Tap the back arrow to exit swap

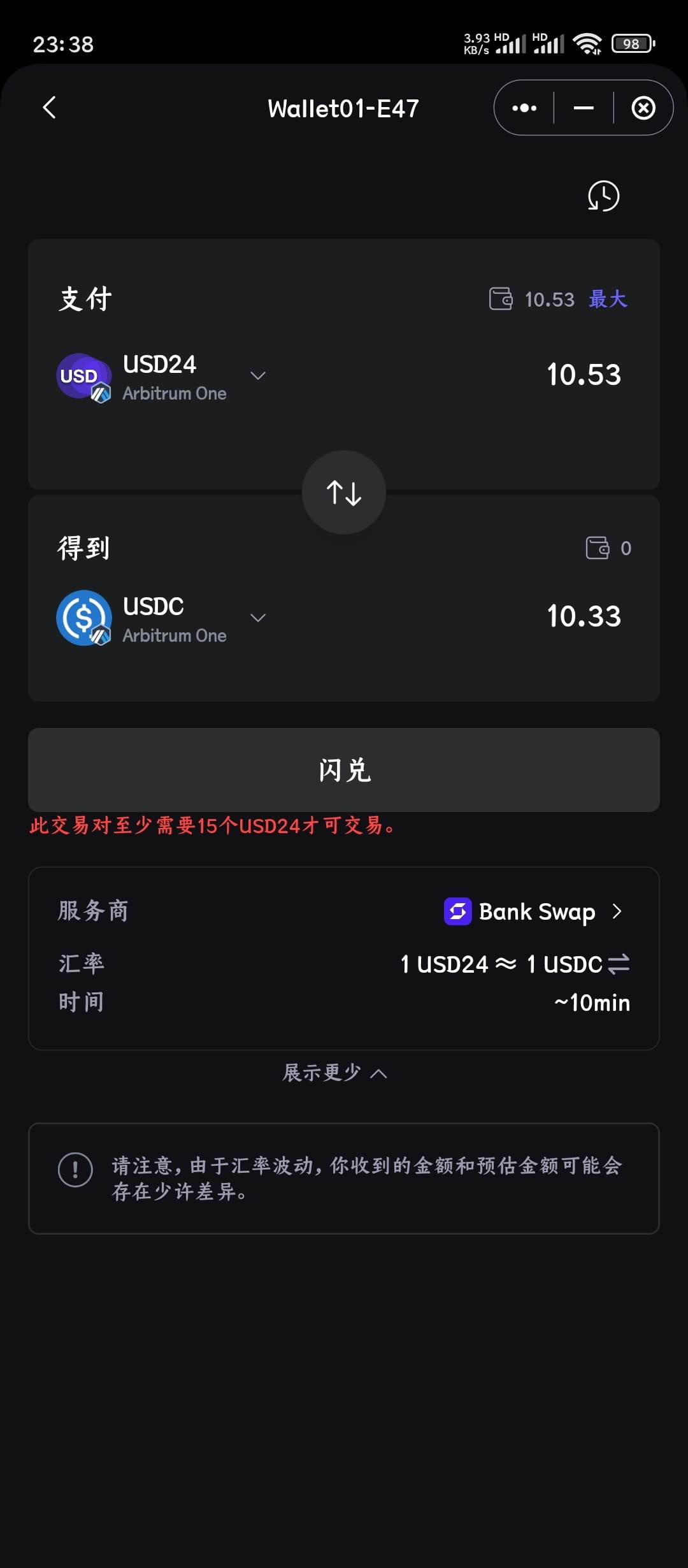[48, 107]
